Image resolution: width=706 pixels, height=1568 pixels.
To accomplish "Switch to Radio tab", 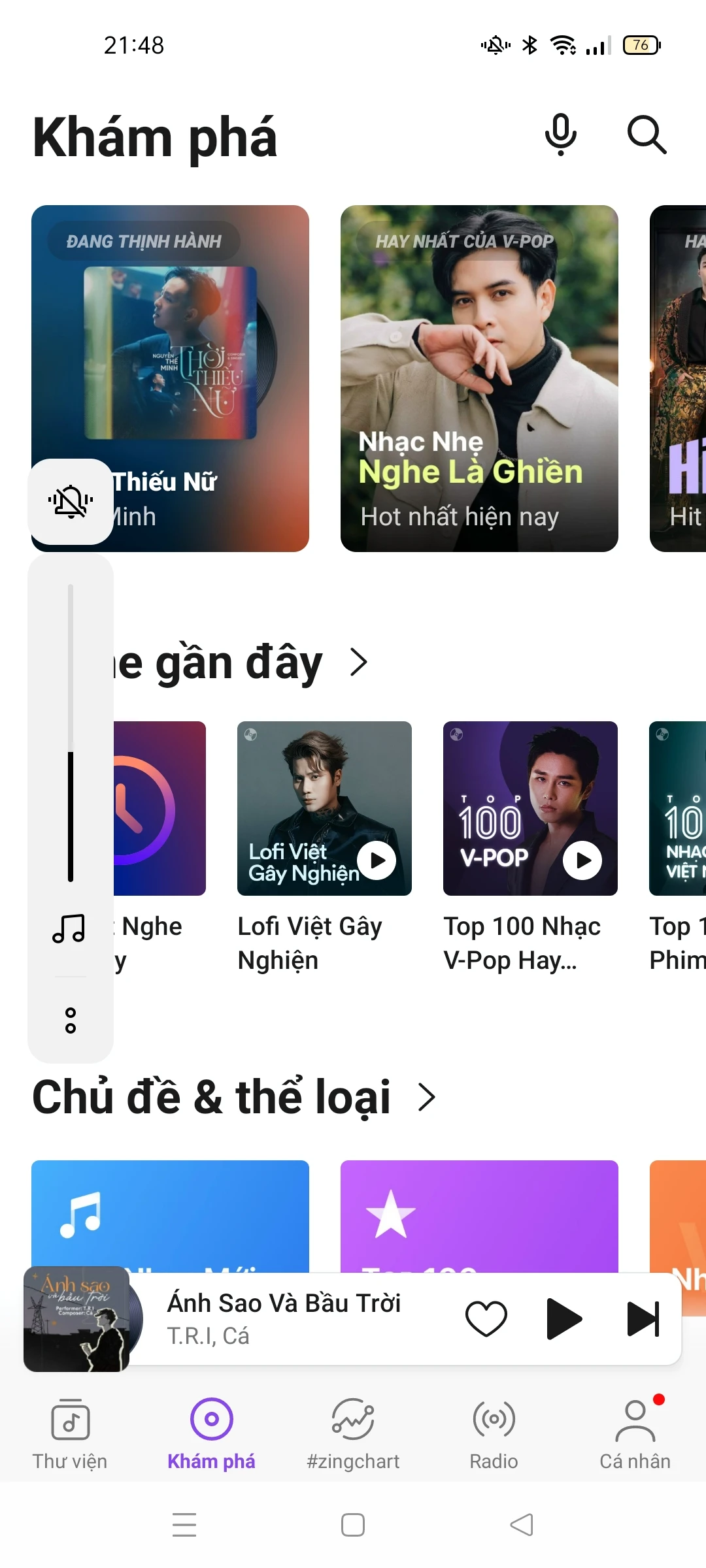I will tap(494, 1435).
